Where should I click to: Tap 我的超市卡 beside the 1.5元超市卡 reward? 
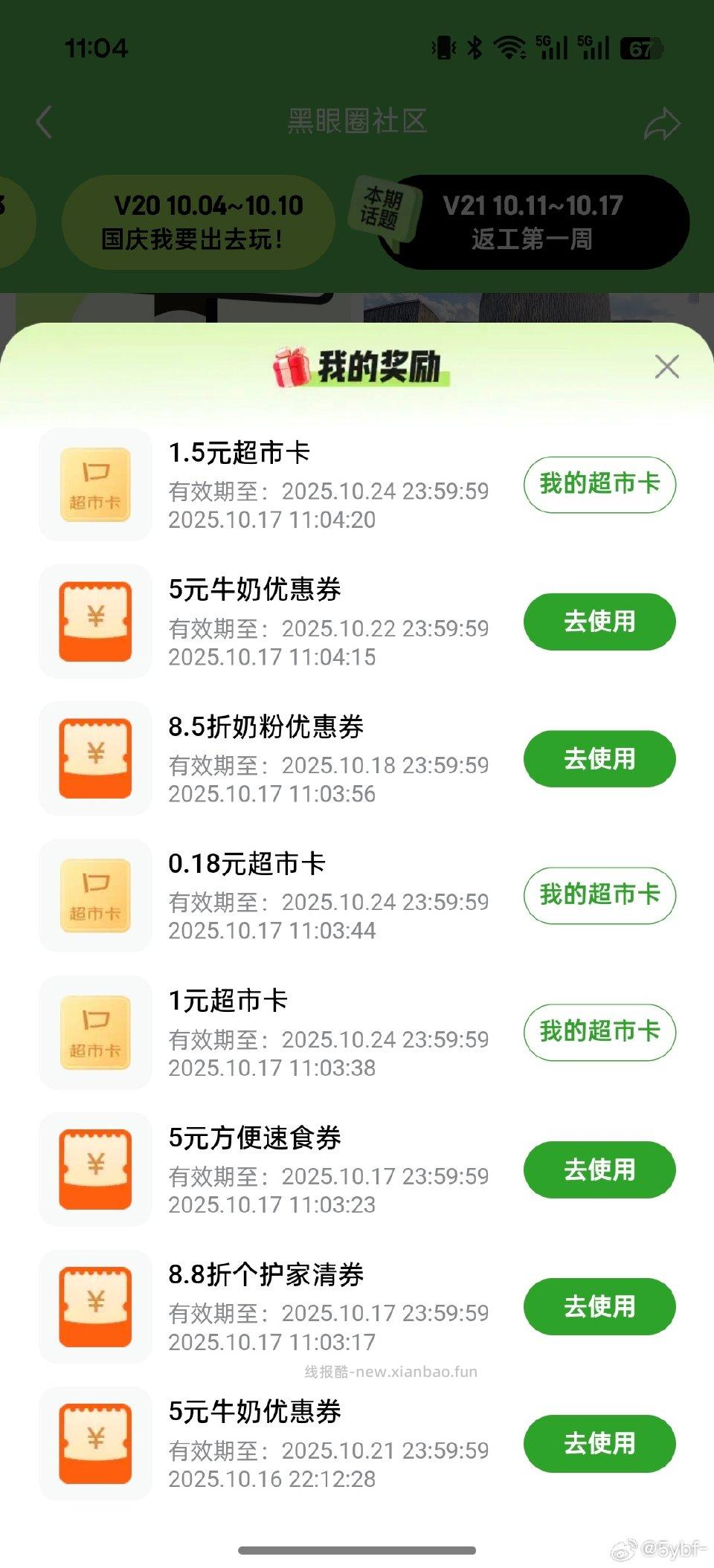(599, 484)
